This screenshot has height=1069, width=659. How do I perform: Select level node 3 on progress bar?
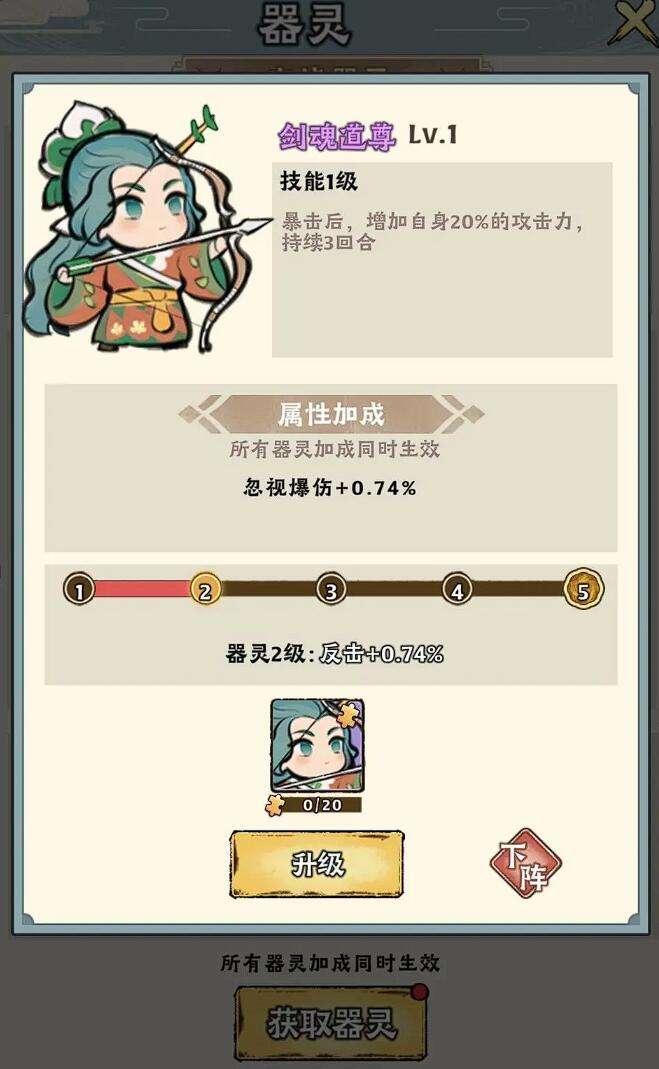pos(331,590)
